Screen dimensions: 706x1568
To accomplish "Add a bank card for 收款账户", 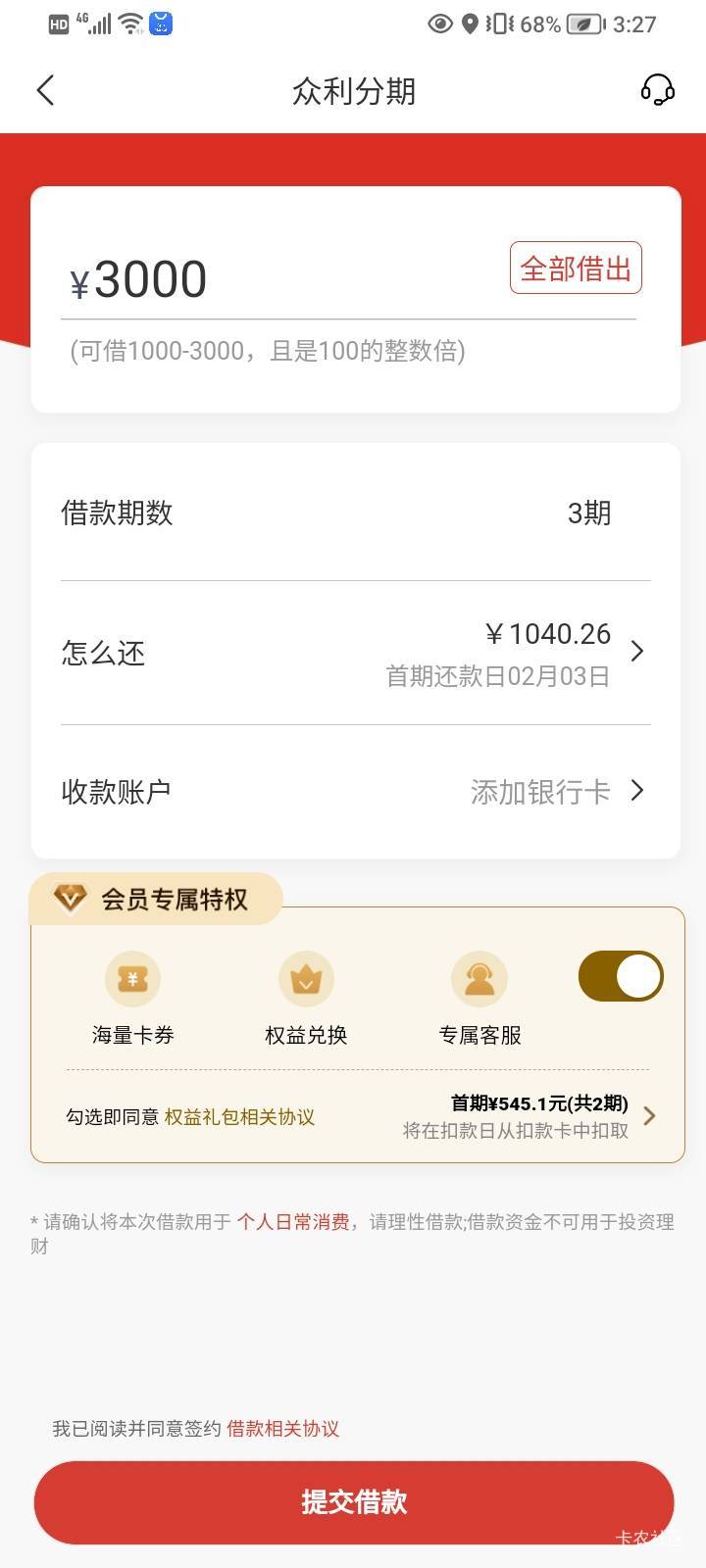I will [x=356, y=792].
